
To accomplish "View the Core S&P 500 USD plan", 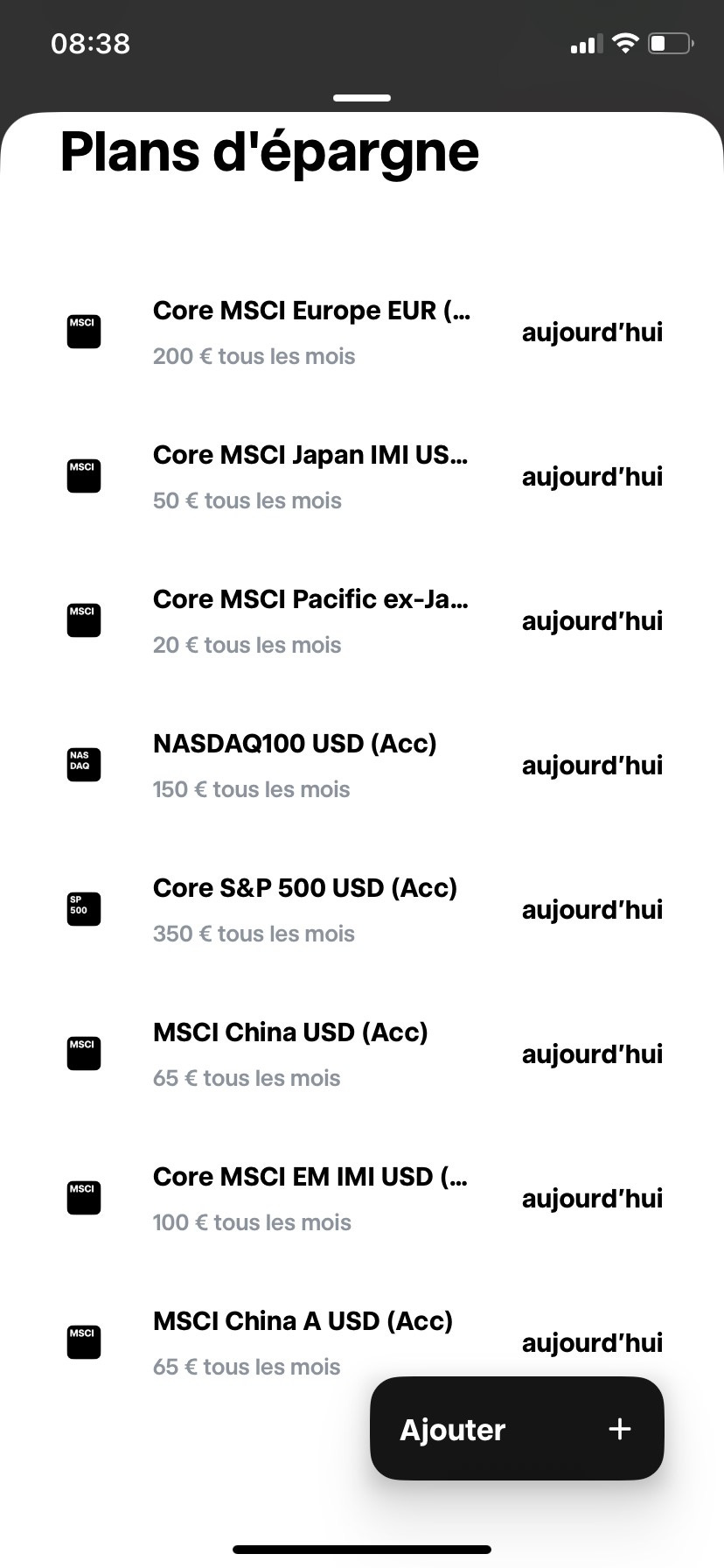I will pos(362,910).
